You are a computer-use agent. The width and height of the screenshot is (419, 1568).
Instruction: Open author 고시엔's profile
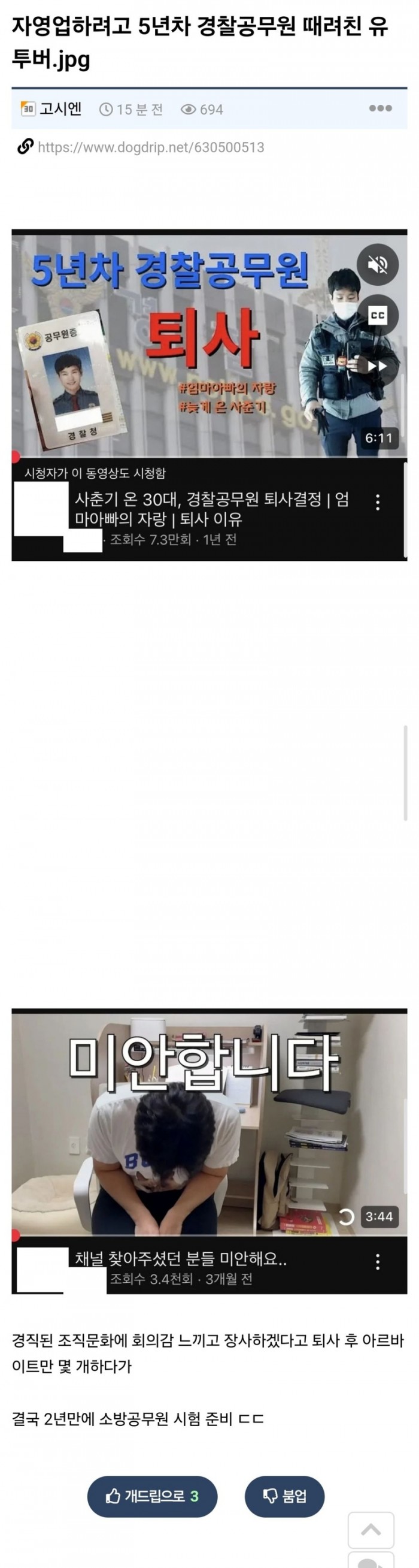pyautogui.click(x=60, y=109)
